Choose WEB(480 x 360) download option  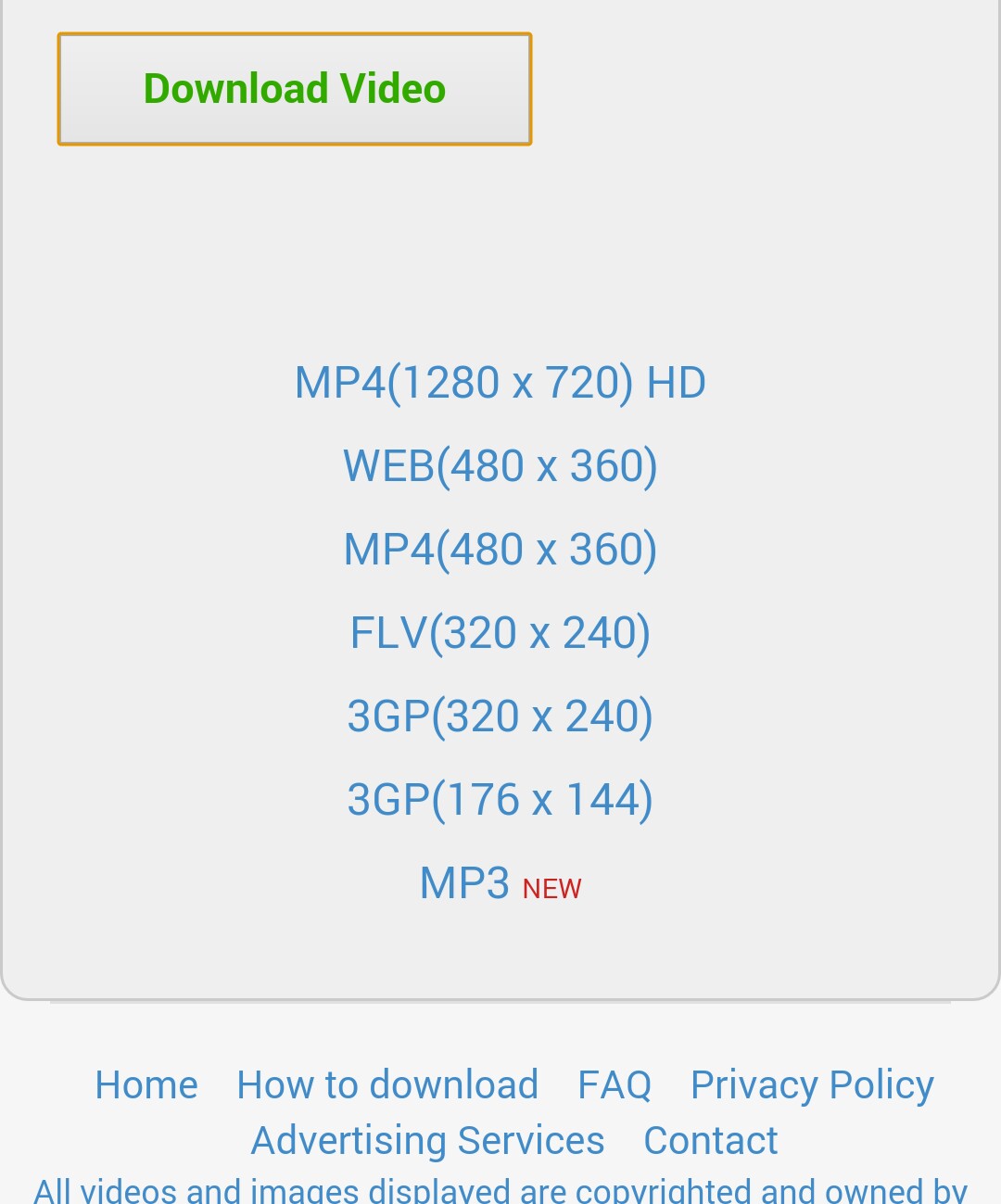tap(500, 465)
